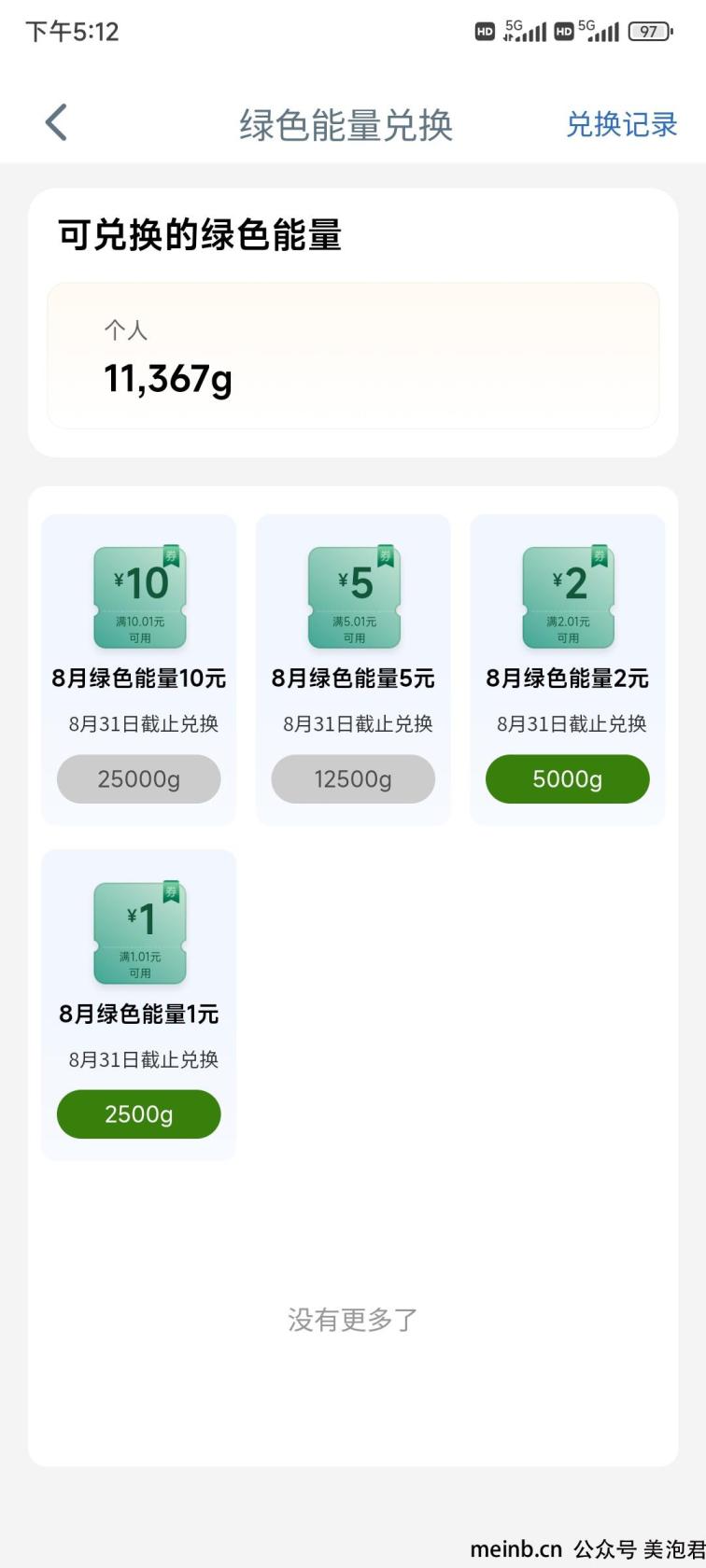View the 8月绿色能量1元 coupon card
The width and height of the screenshot is (706, 1568).
click(x=139, y=1005)
